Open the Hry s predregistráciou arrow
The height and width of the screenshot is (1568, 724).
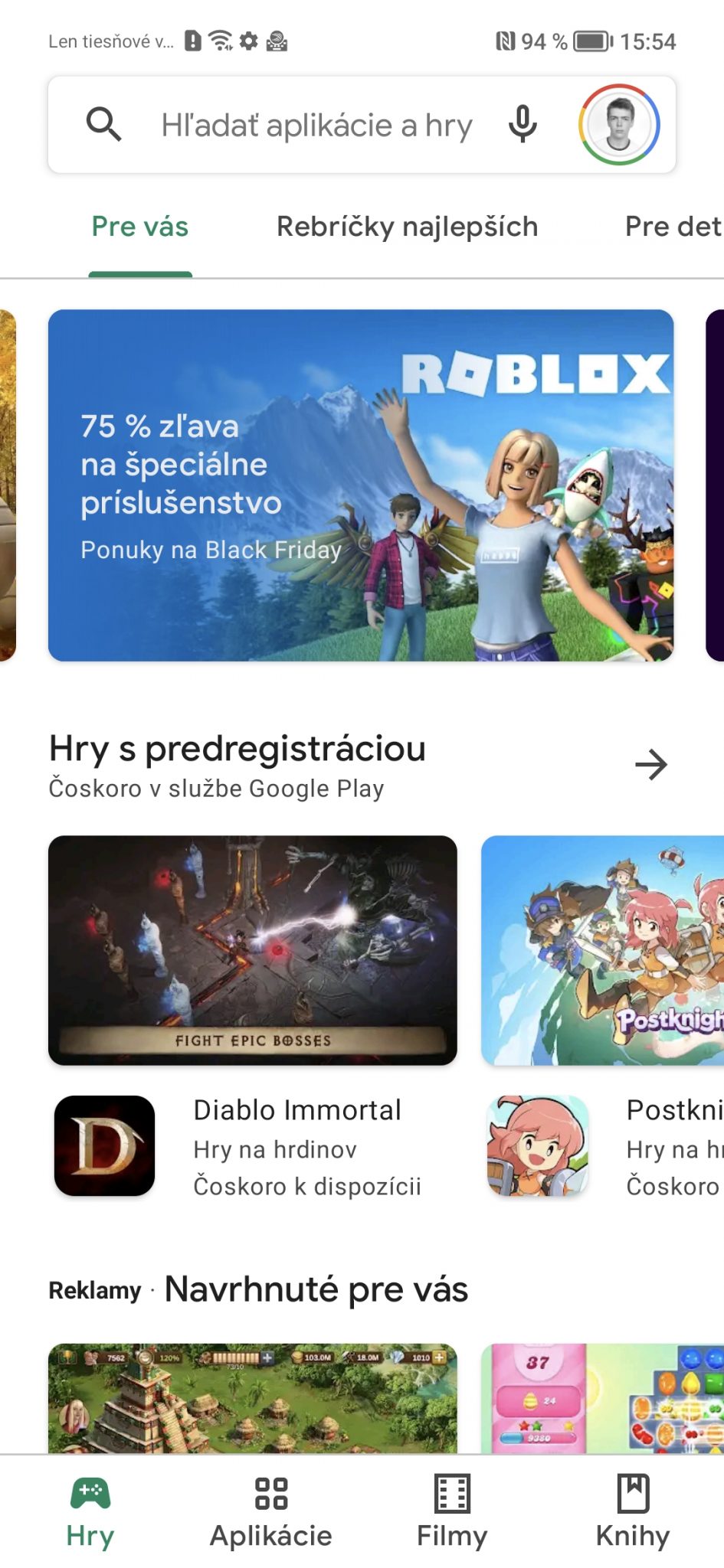click(651, 764)
